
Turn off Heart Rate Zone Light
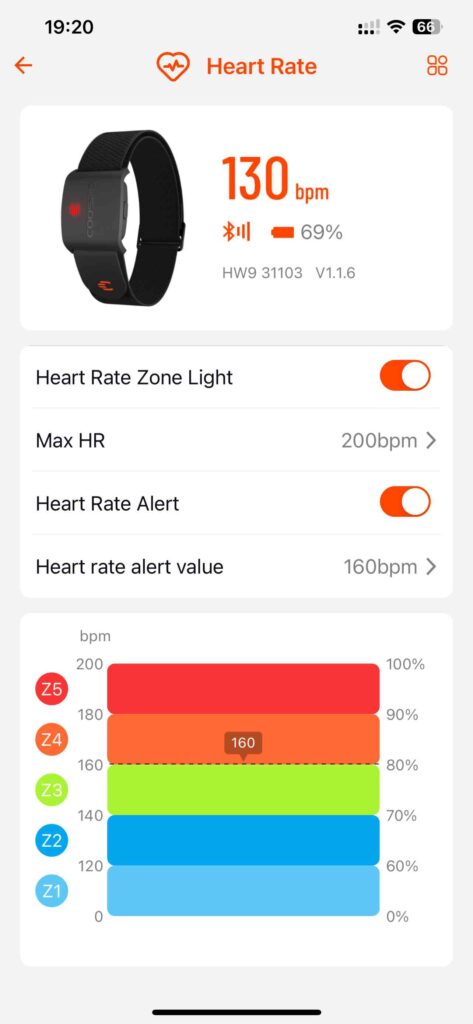coord(405,377)
